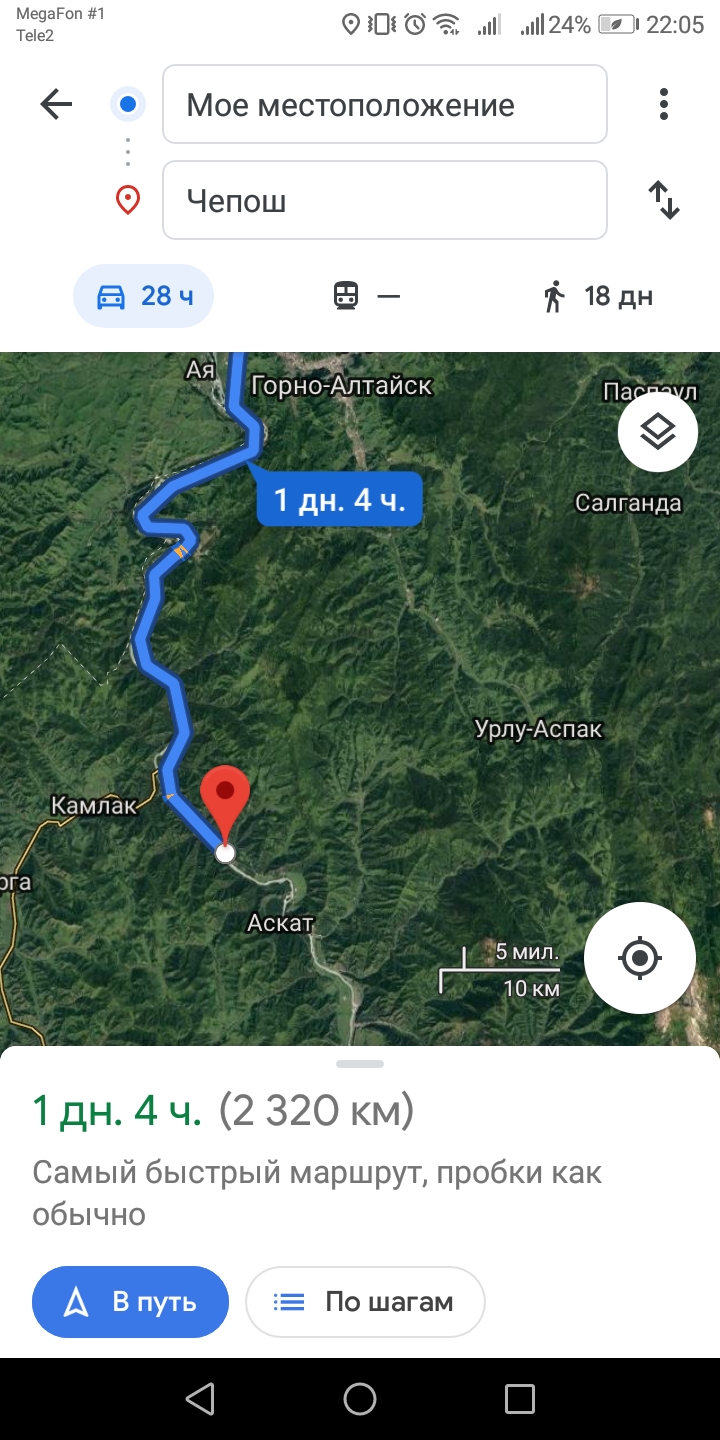This screenshot has width=720, height=1440.
Task: Go to the home screen
Action: tap(360, 1399)
